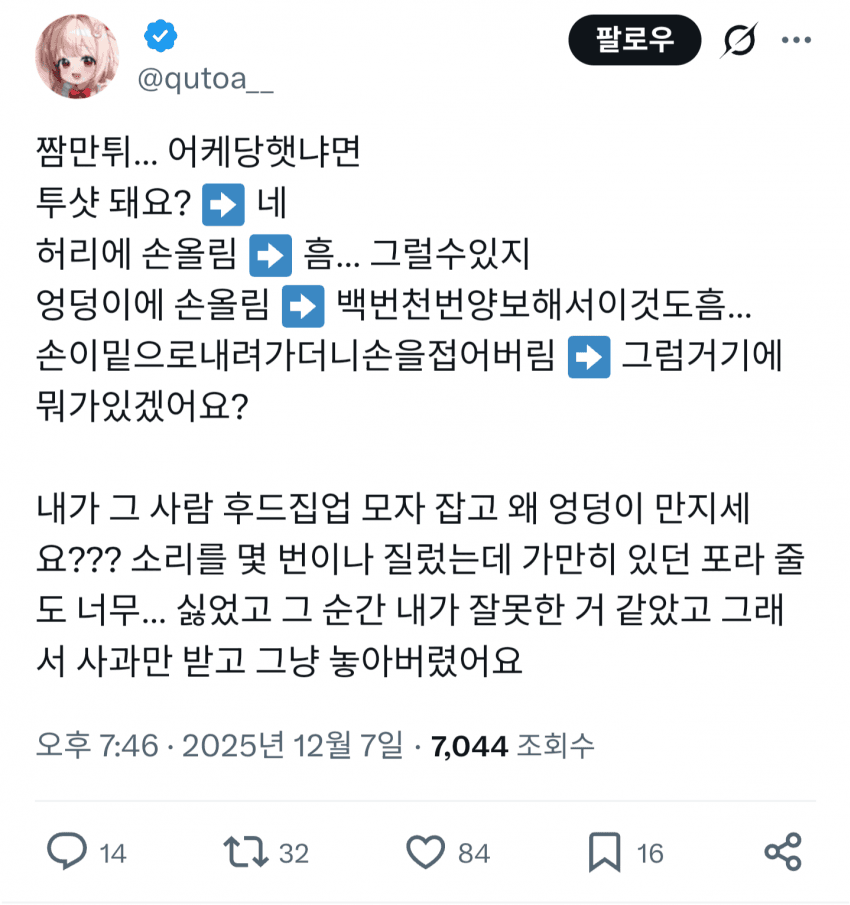Share this tweet
850x905 pixels.
click(782, 852)
